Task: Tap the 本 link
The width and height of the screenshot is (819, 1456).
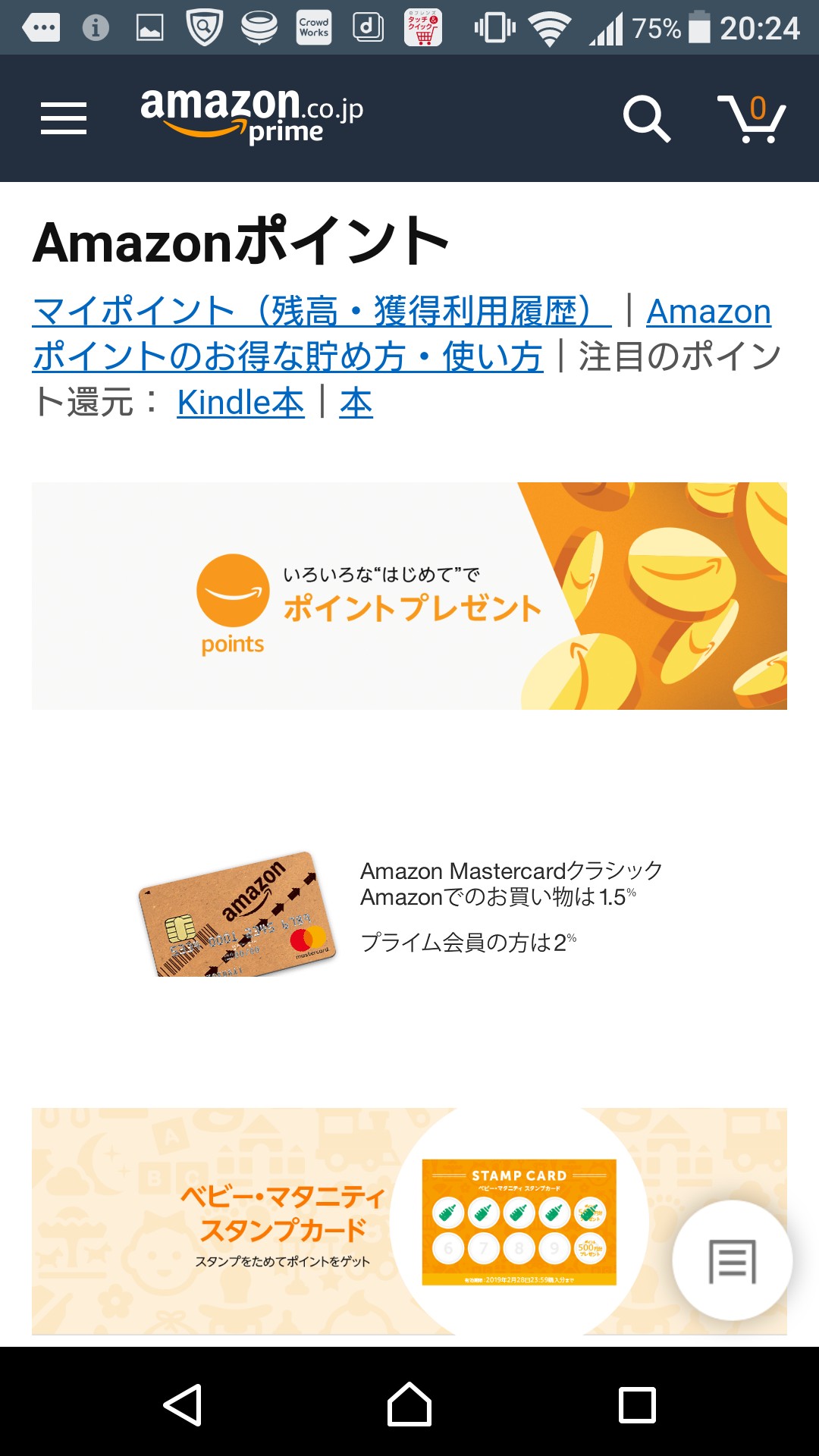Action: 356,402
